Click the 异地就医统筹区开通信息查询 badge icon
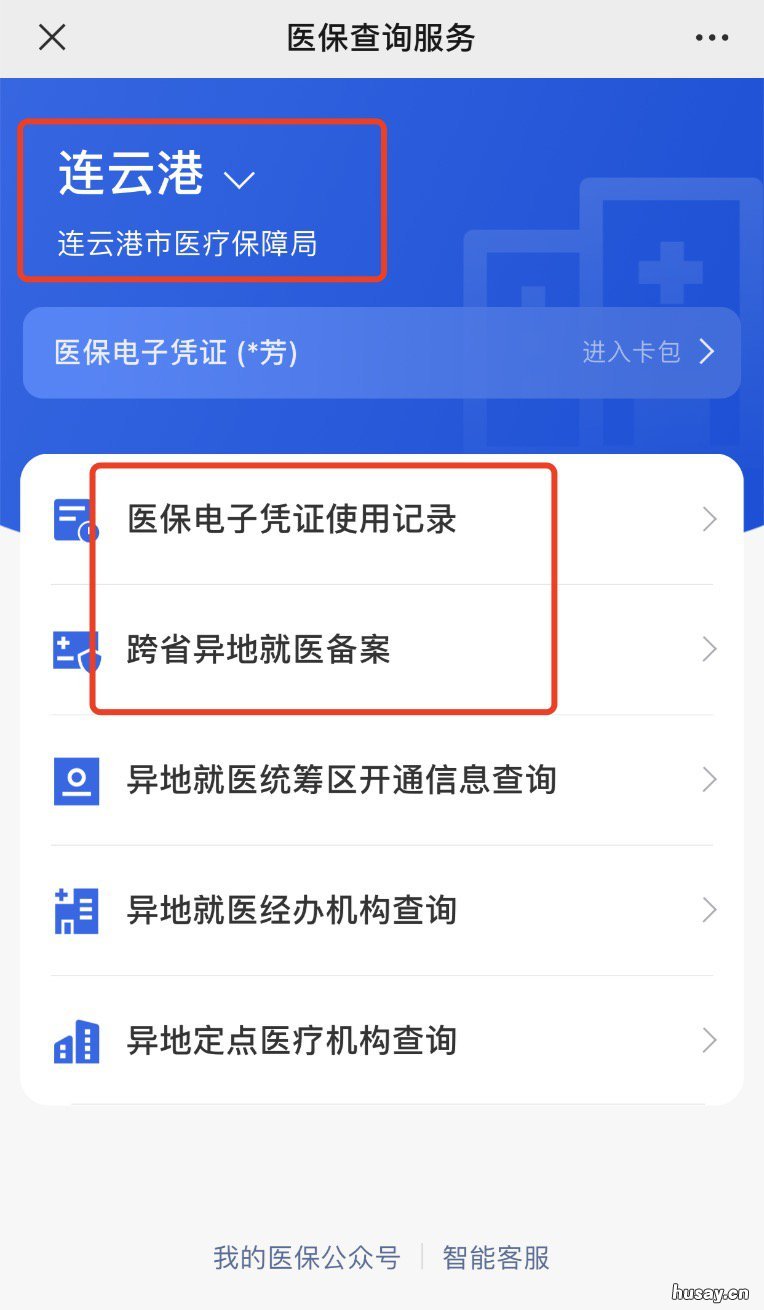 (76, 780)
